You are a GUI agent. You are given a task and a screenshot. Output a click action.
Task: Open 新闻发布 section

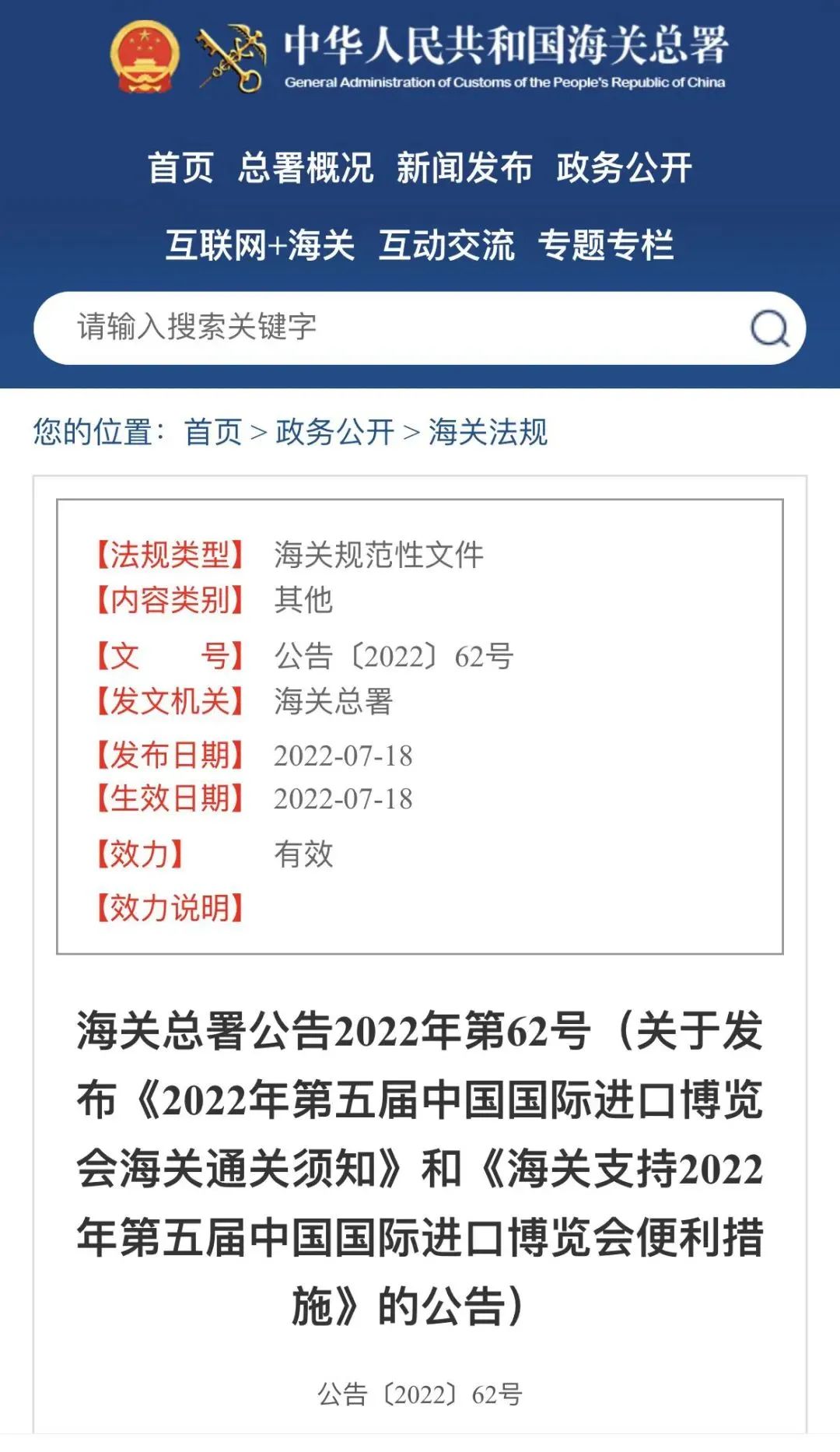(x=464, y=168)
